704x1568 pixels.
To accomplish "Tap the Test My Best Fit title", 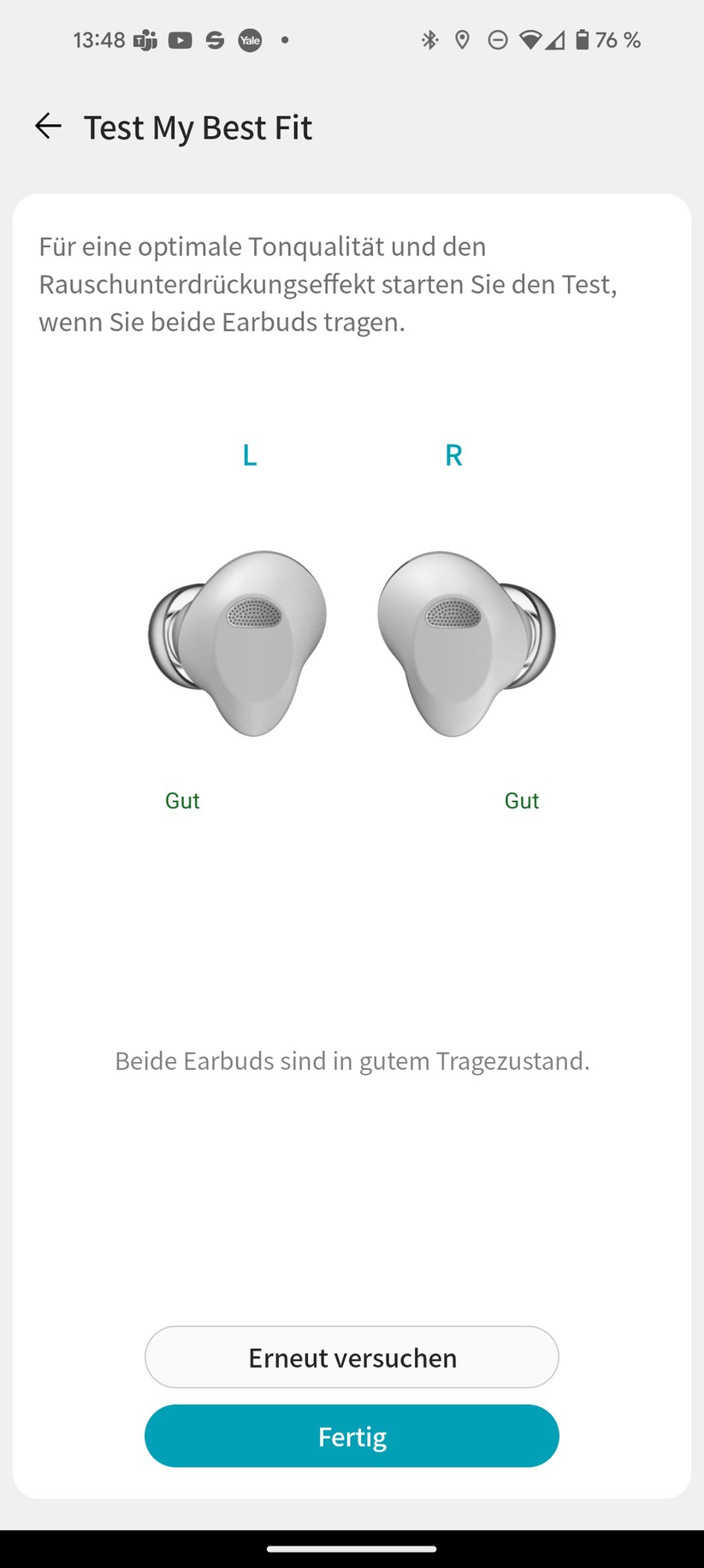I will (198, 127).
